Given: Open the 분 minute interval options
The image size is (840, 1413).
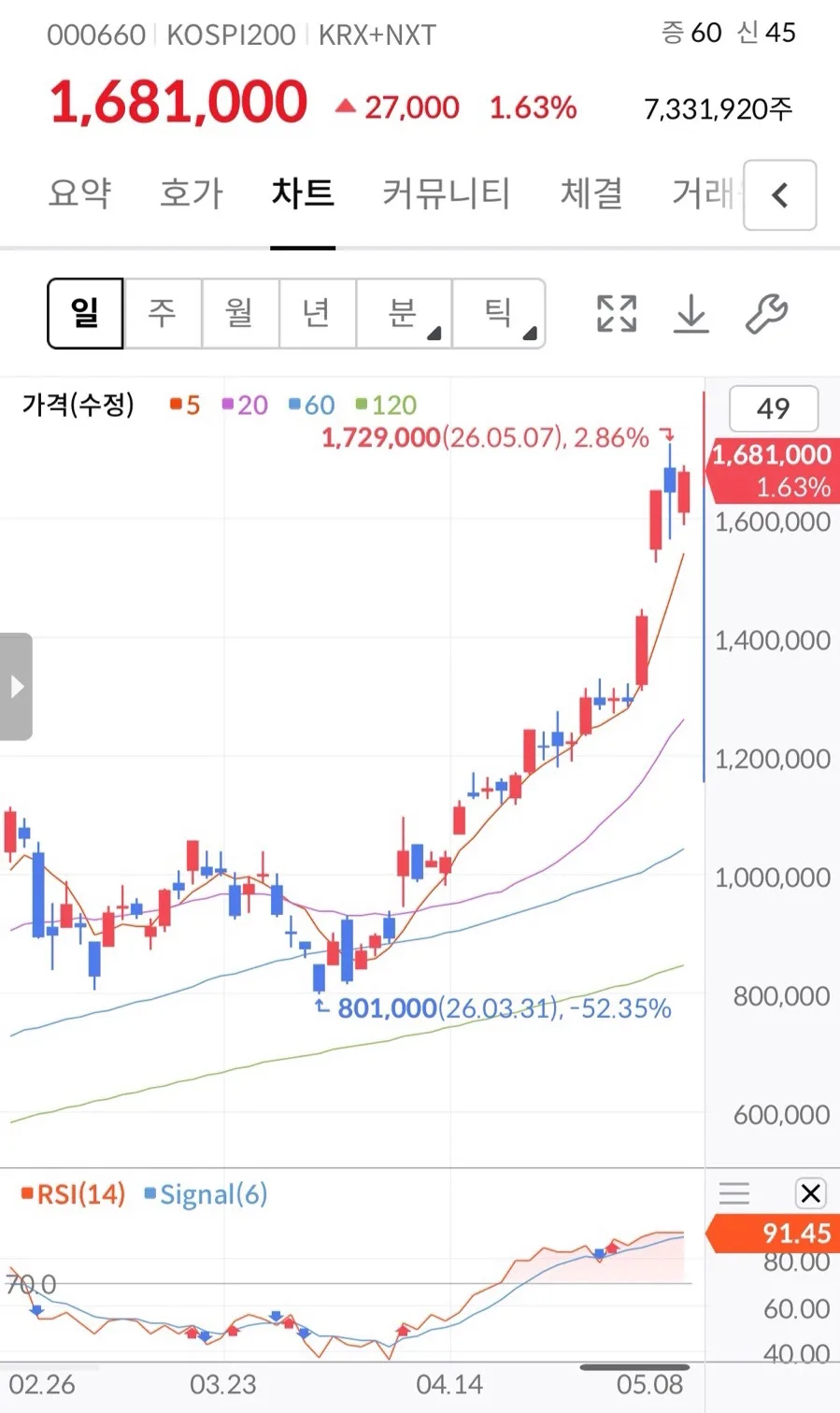Looking at the screenshot, I should pyautogui.click(x=404, y=313).
